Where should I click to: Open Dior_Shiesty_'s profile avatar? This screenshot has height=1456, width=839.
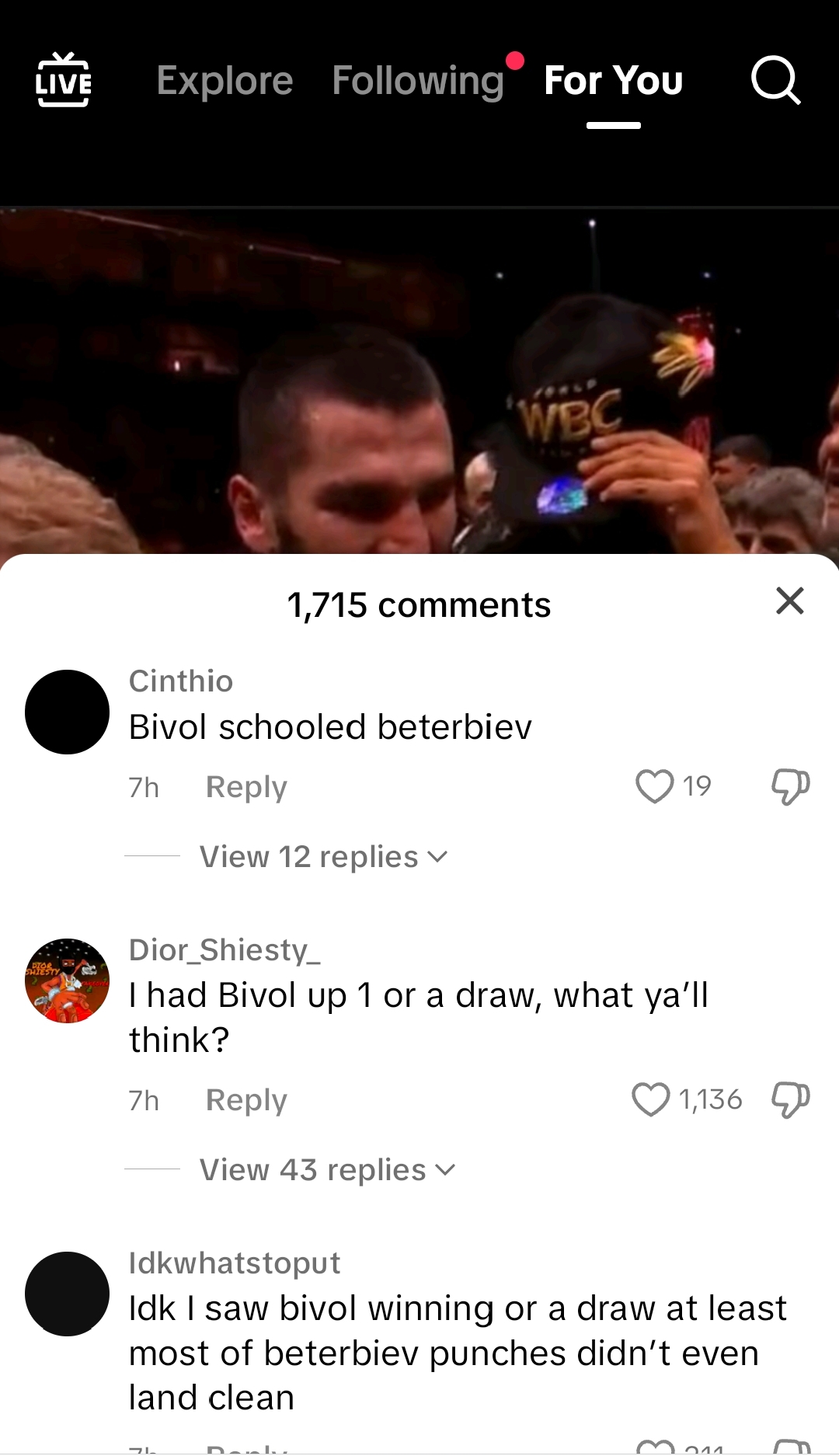68,981
